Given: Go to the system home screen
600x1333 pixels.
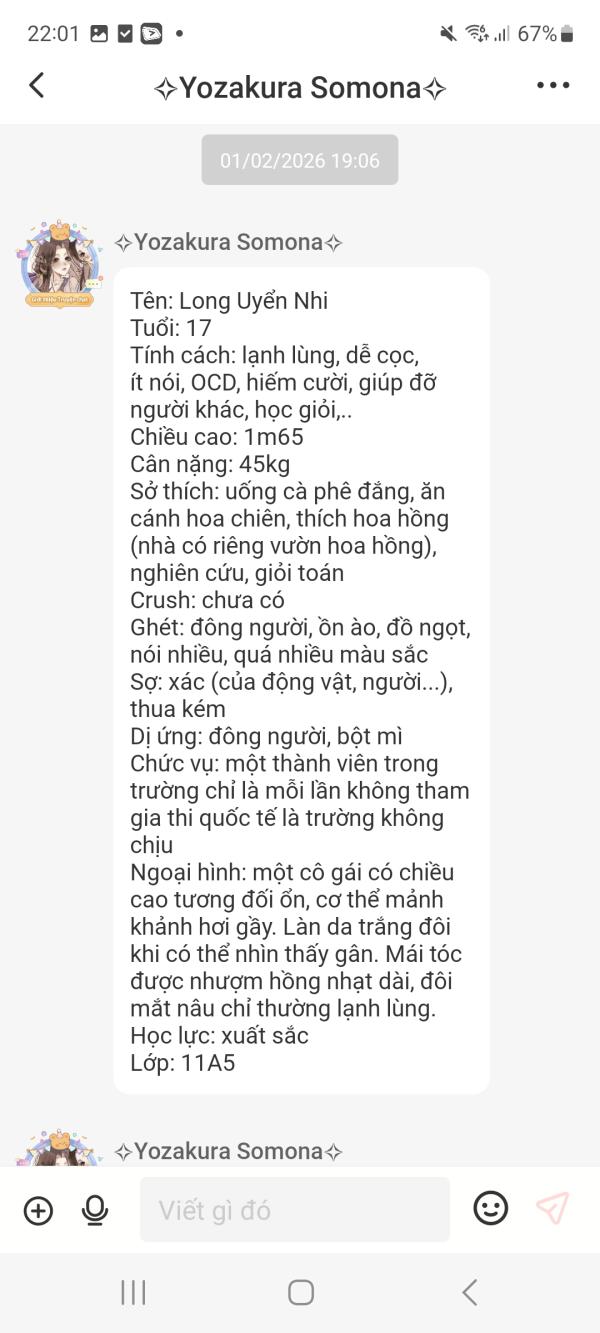Looking at the screenshot, I should 301,1292.
